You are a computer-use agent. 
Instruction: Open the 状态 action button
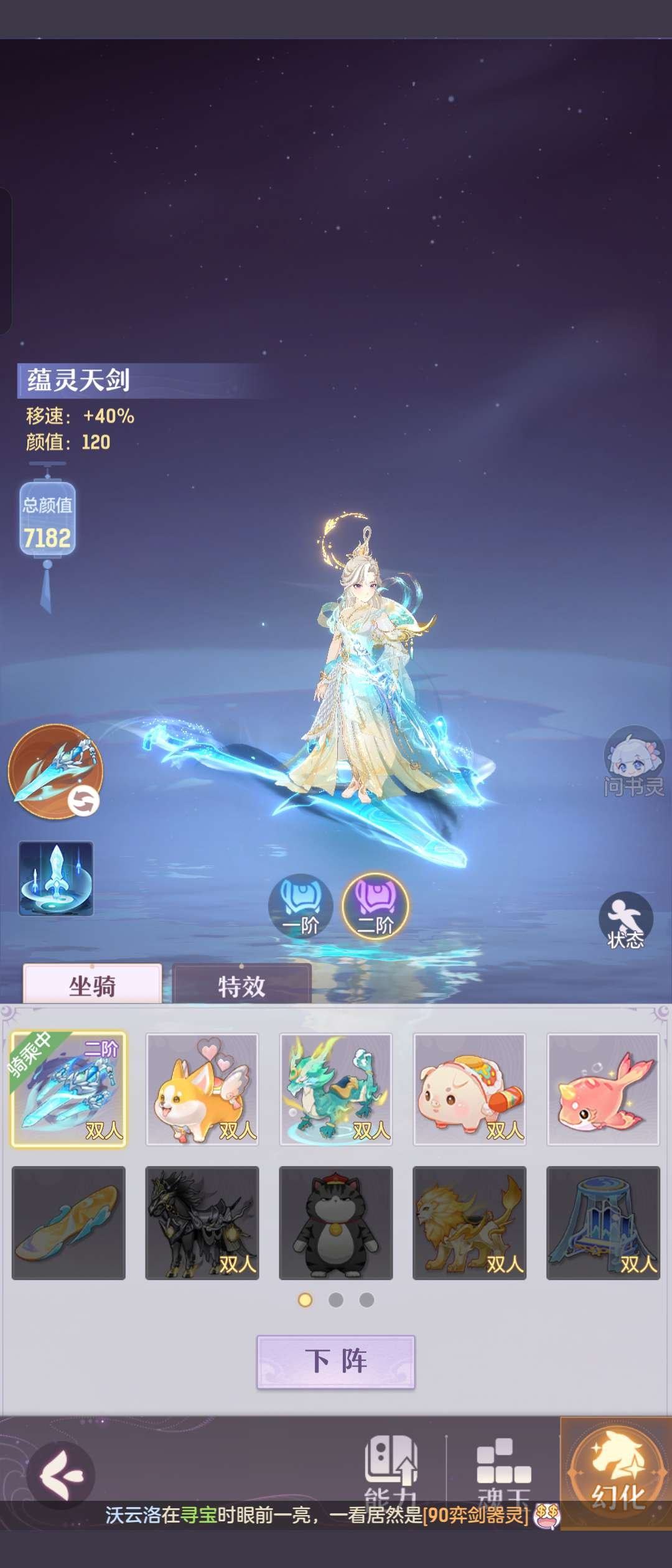(x=625, y=920)
